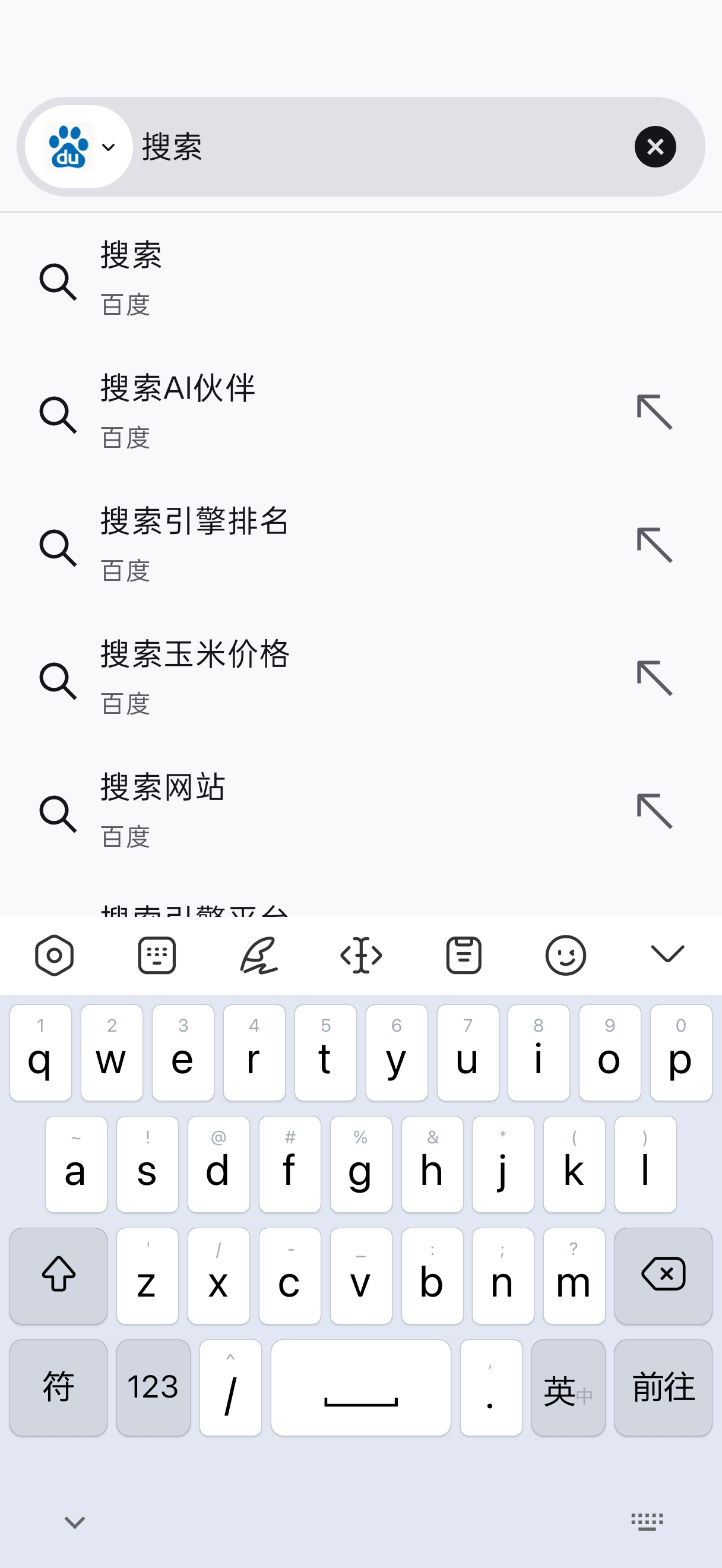Open the Baidu search engine selector dropdown
Screen dimensions: 722x1568
(80, 147)
